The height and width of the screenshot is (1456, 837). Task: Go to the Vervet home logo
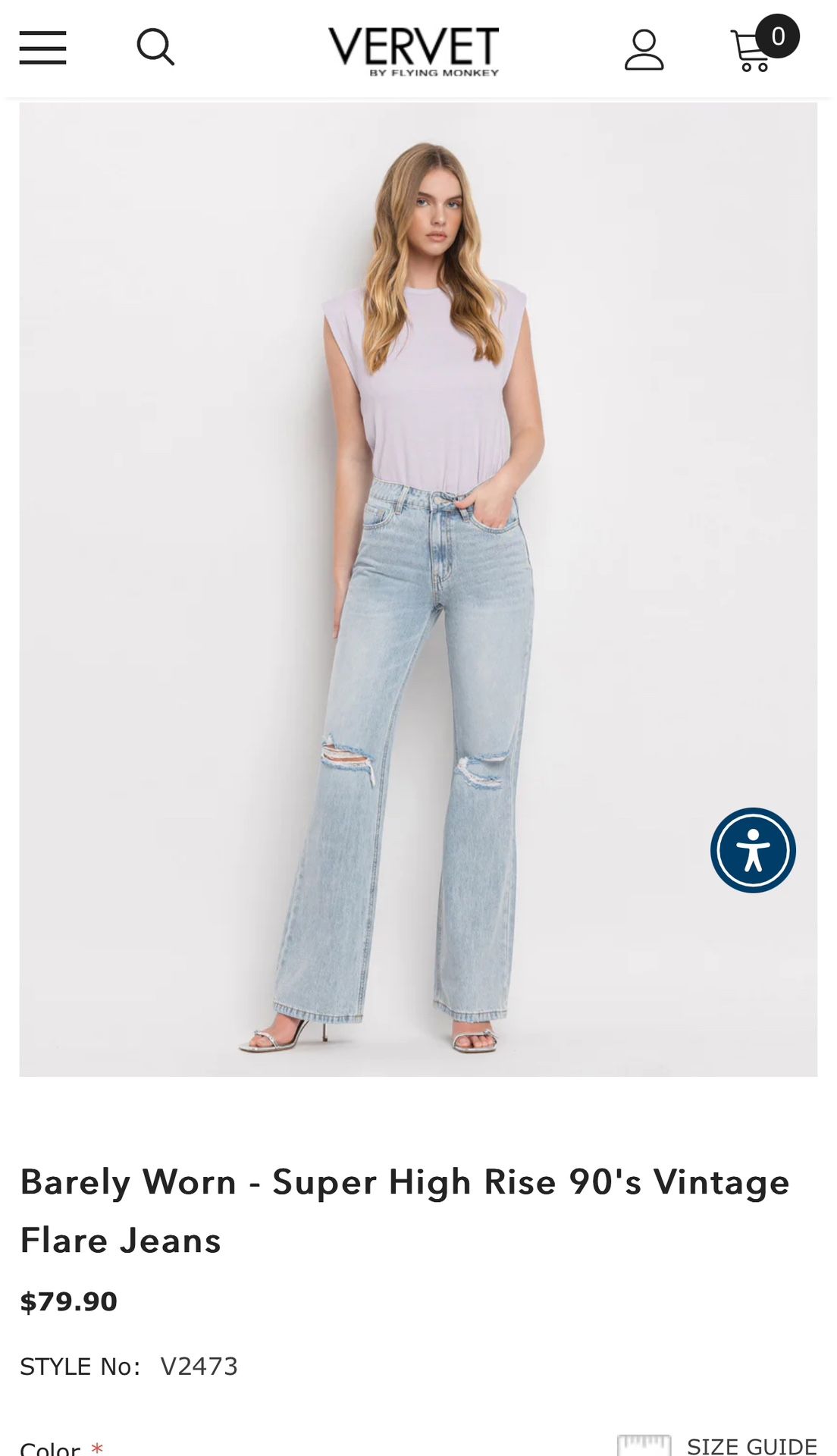coord(414,52)
